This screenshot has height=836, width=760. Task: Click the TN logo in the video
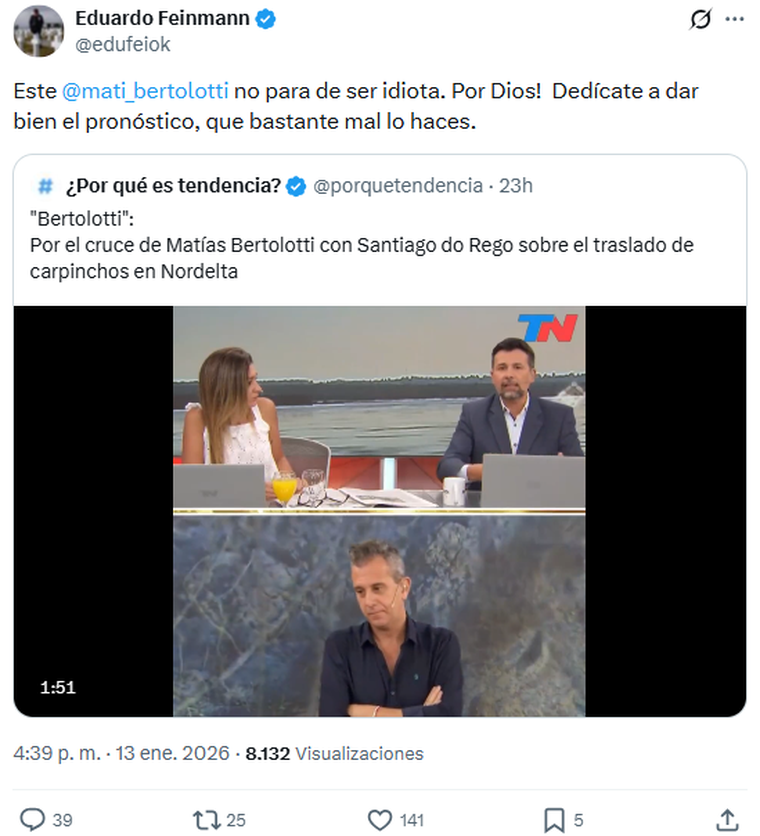tap(549, 328)
